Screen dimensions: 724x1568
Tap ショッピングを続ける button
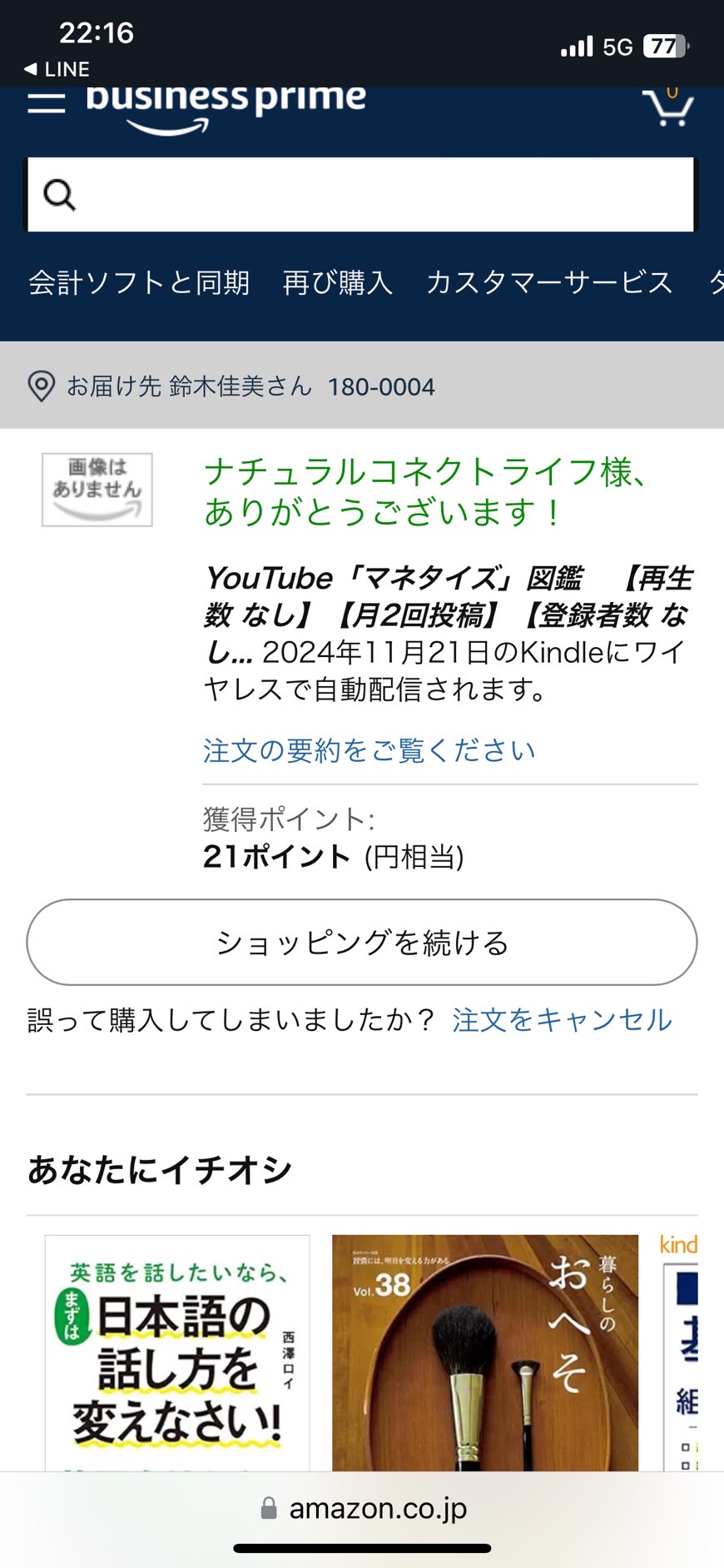(x=362, y=942)
